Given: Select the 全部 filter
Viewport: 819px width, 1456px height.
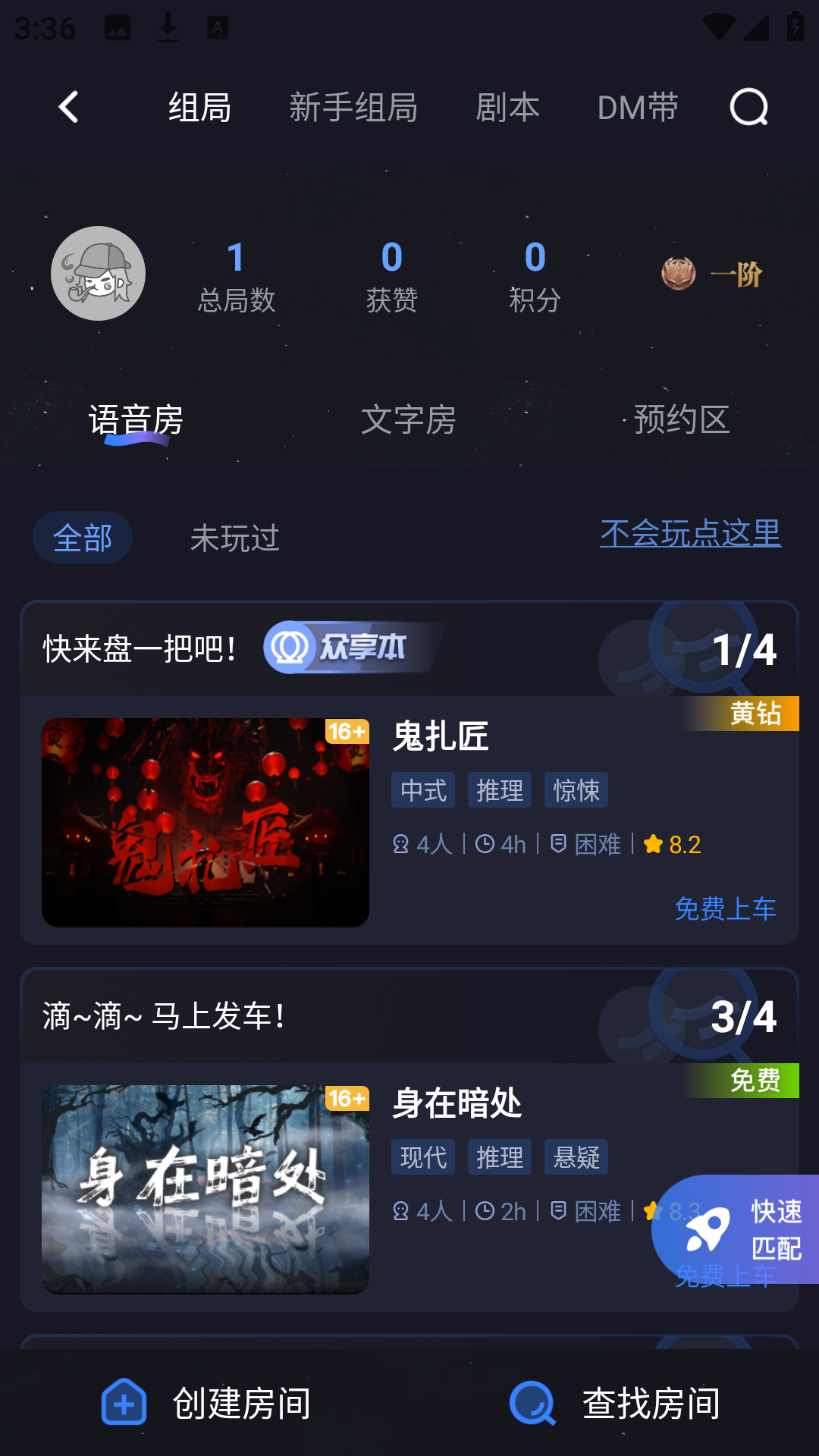Looking at the screenshot, I should coord(82,537).
